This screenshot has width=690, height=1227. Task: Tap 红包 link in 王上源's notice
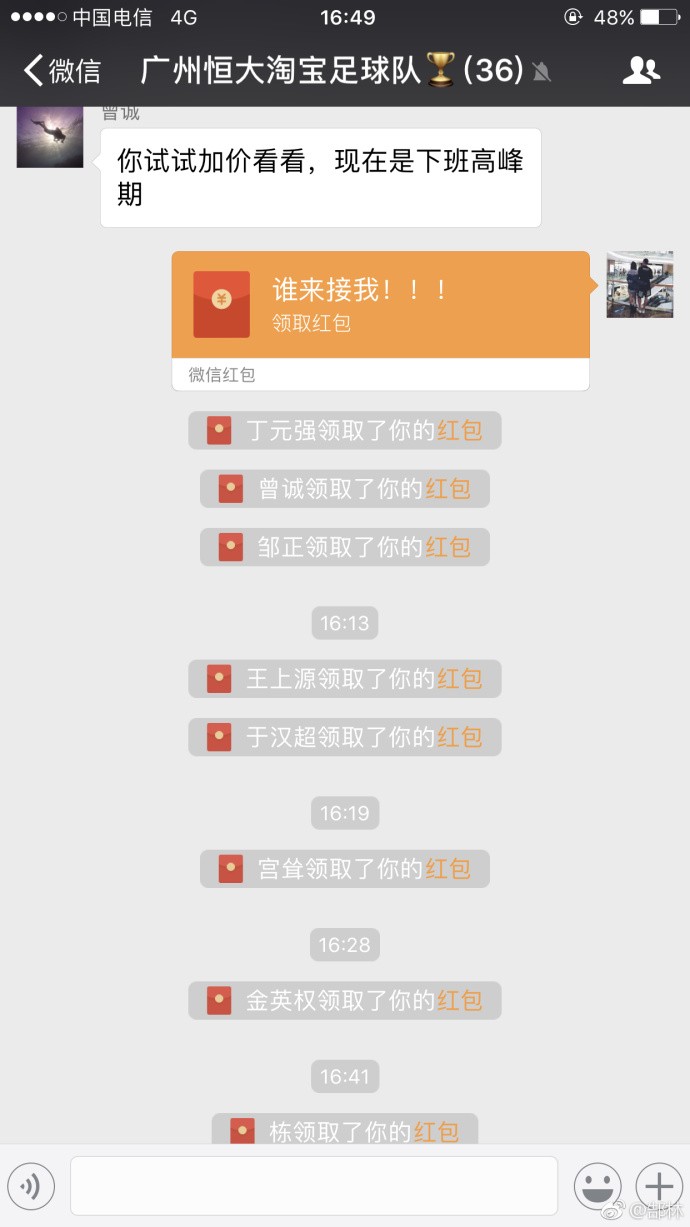point(459,679)
